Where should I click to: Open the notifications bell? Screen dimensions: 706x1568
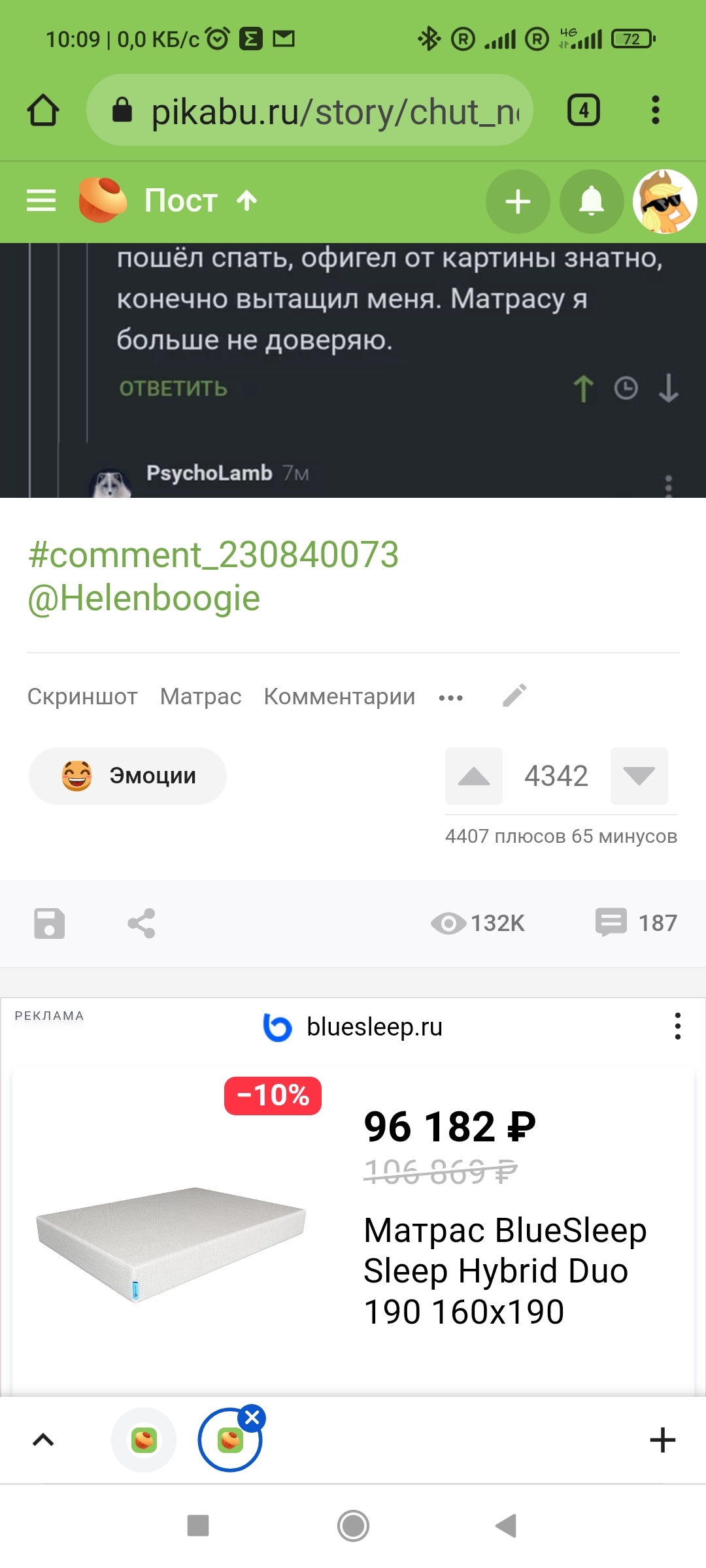592,201
